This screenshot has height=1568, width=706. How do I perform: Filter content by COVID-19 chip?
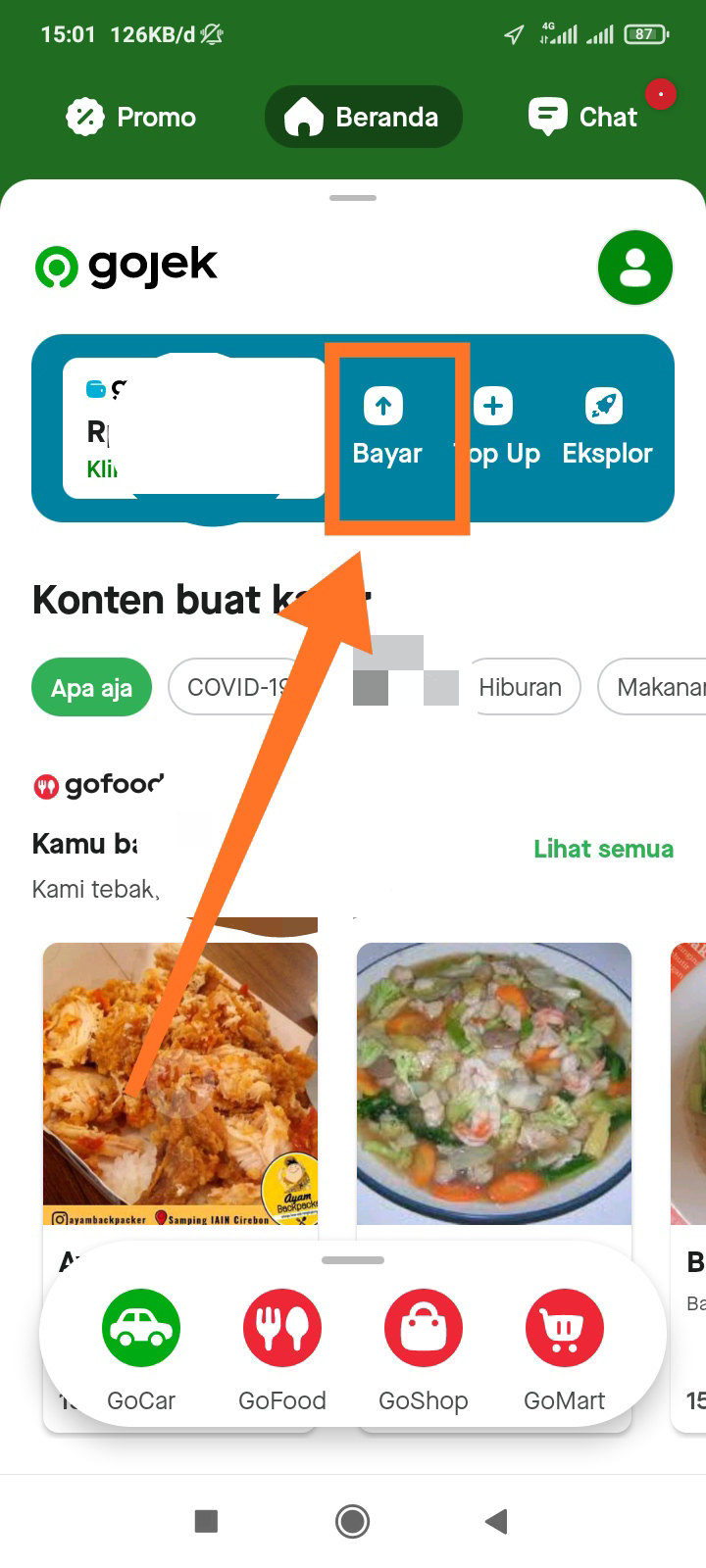pos(235,688)
